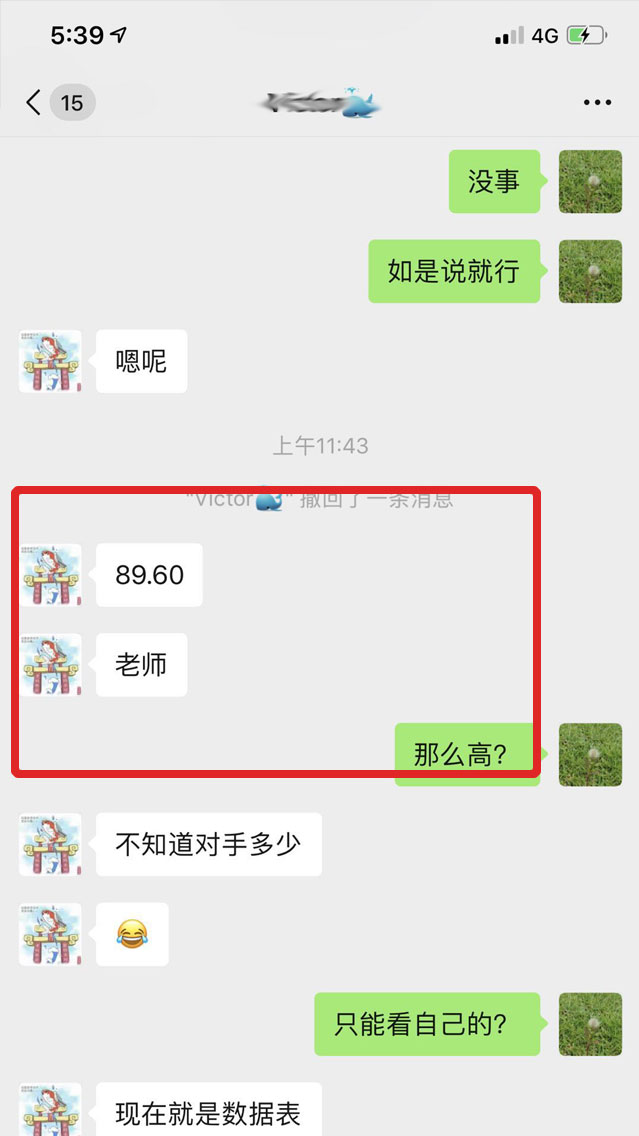The image size is (639, 1136).
Task: Tap Victor's avatar beside the 89.60 message
Action: 50,575
